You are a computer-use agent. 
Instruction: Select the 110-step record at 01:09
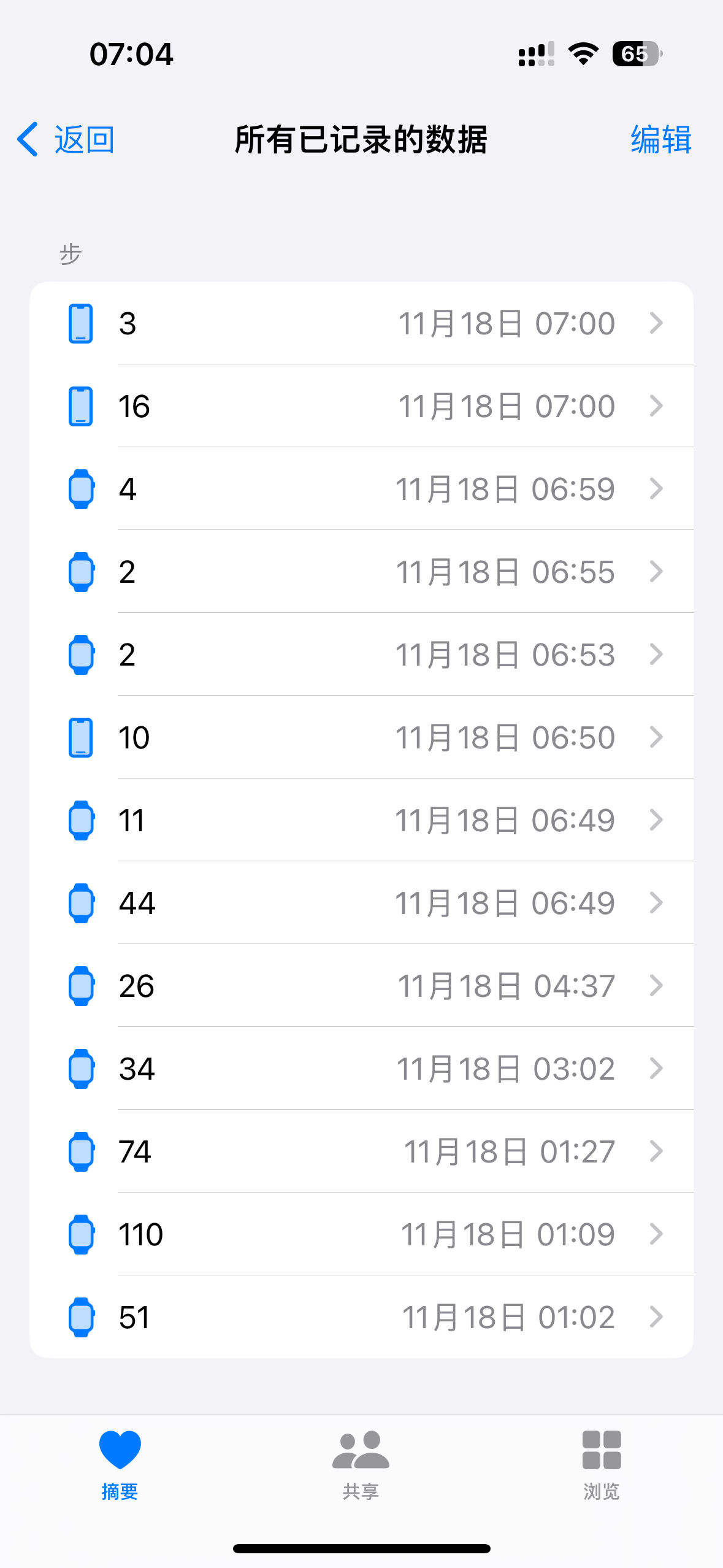click(x=361, y=1234)
